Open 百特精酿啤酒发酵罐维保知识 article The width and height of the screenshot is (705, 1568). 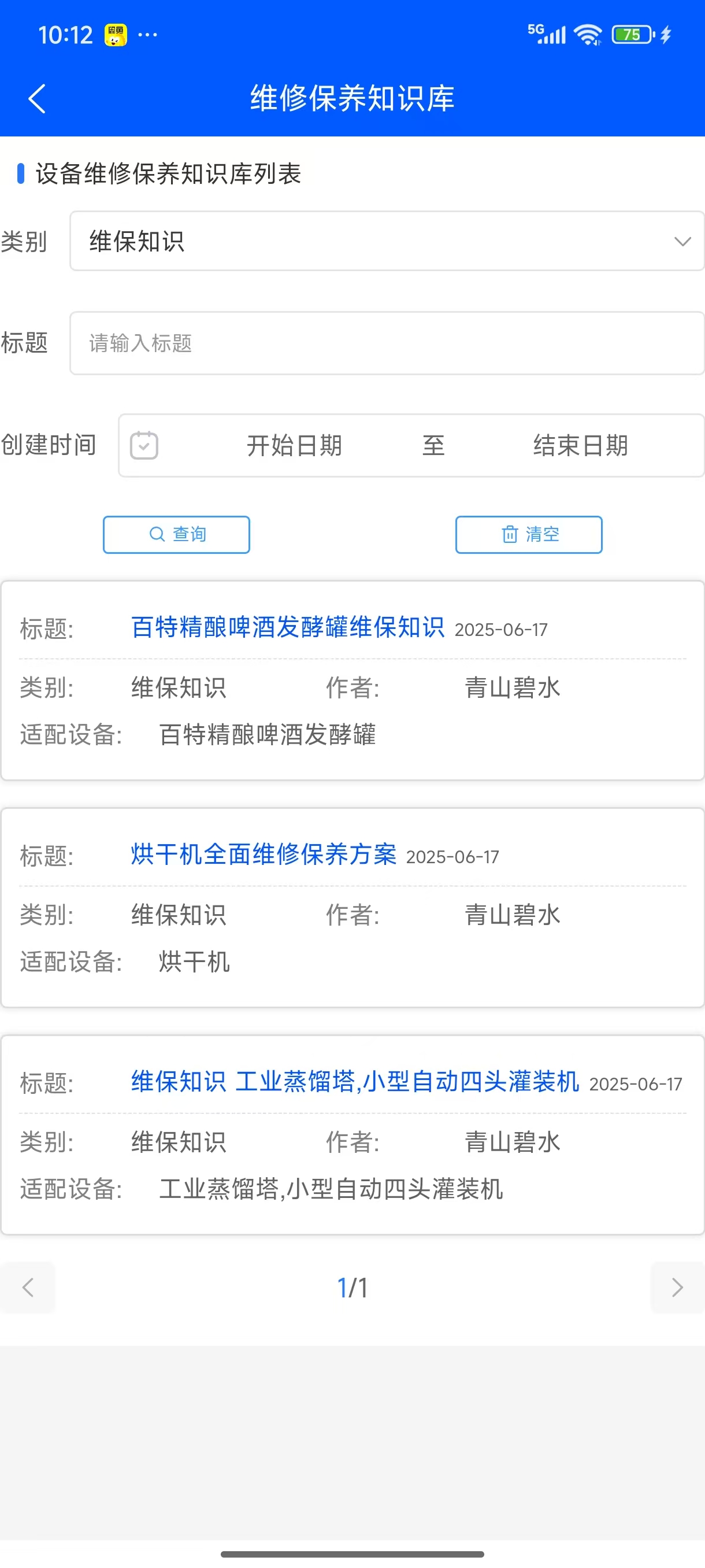[x=287, y=627]
